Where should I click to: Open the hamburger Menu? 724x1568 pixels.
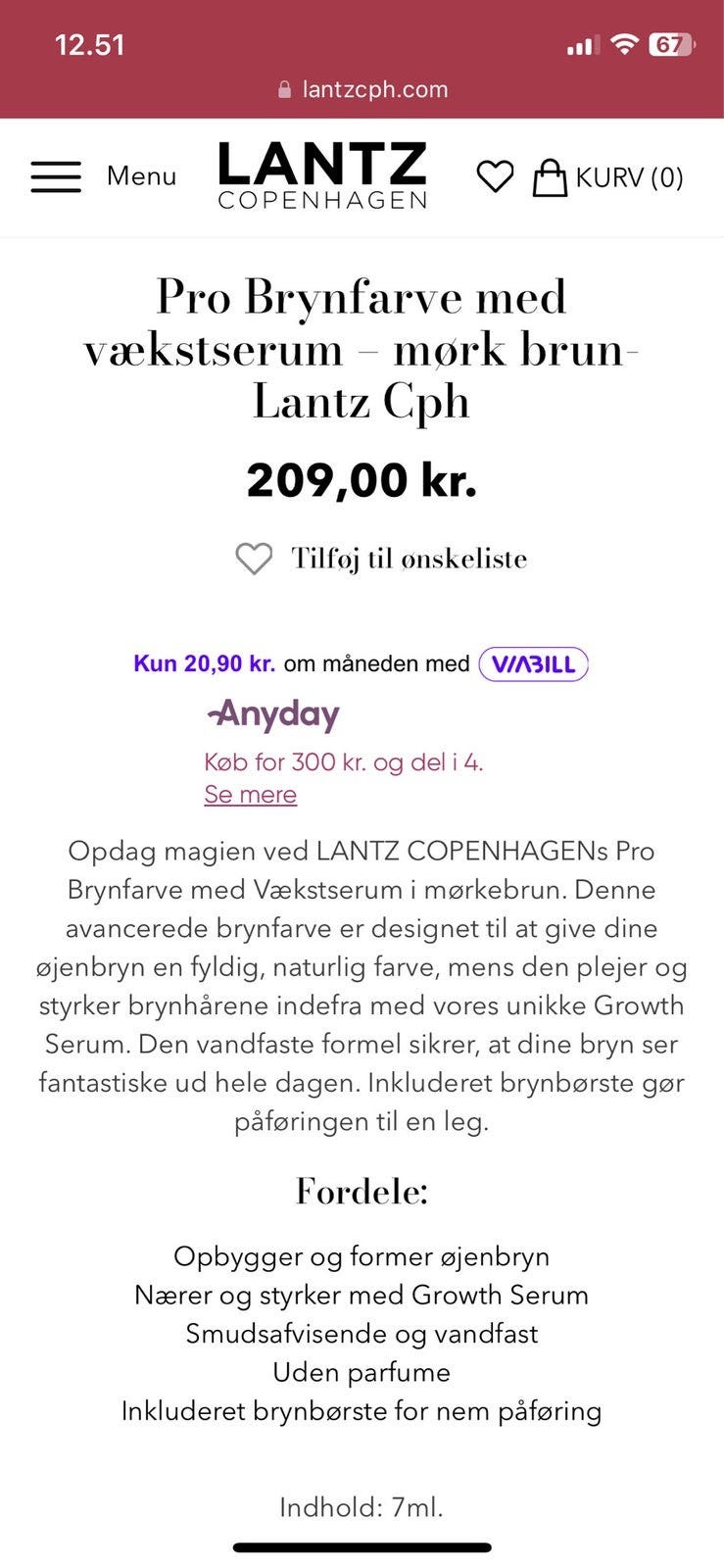click(56, 176)
